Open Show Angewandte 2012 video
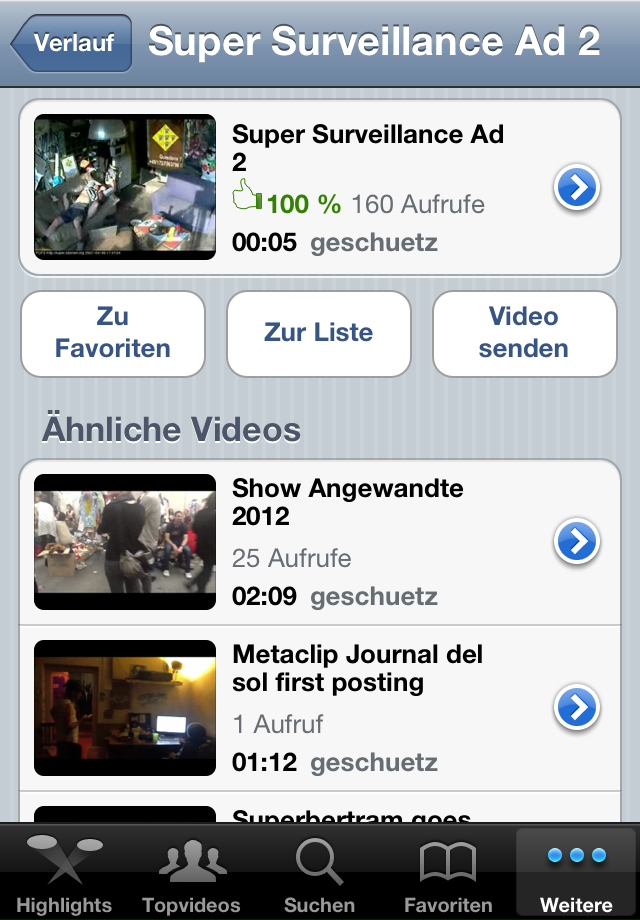The width and height of the screenshot is (640, 920). coord(347,541)
